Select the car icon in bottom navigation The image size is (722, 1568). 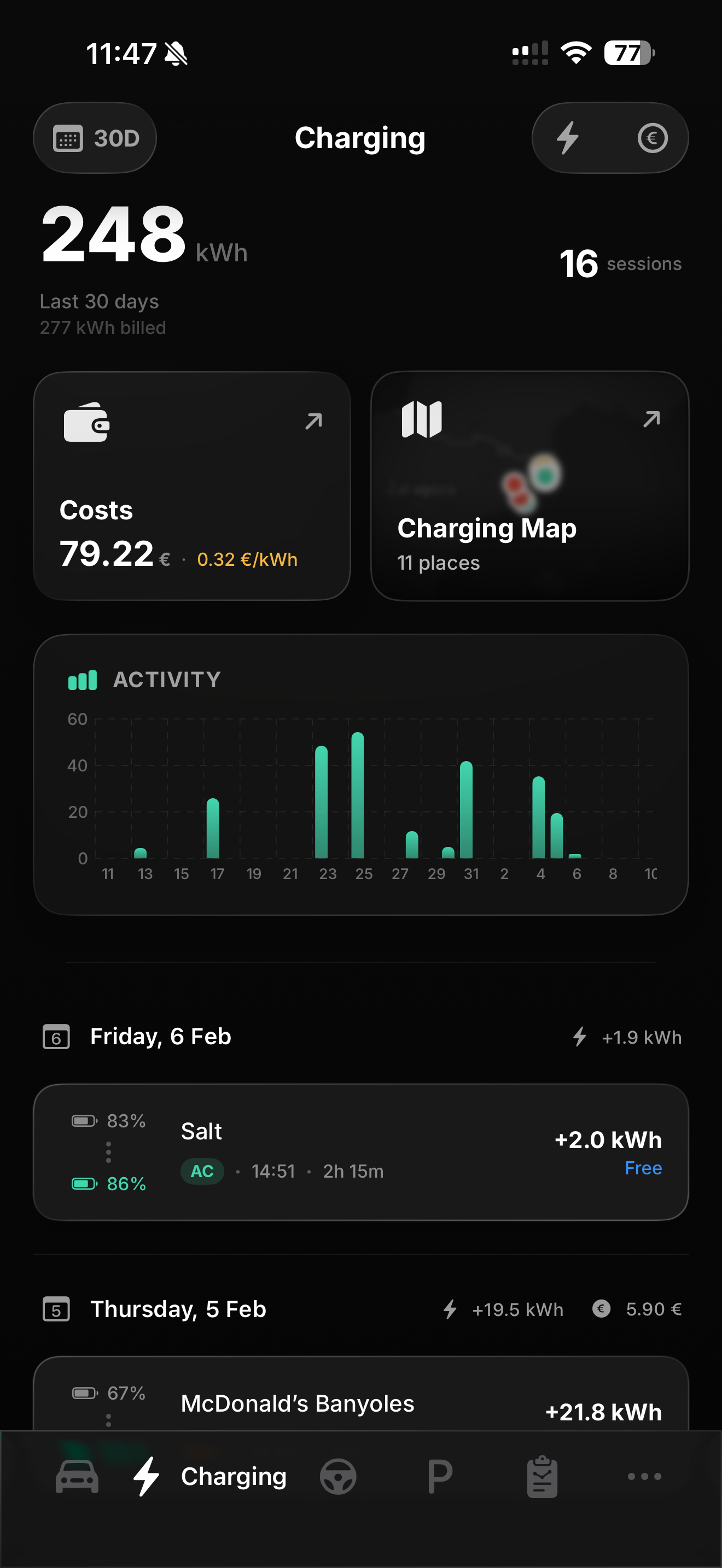click(77, 1476)
